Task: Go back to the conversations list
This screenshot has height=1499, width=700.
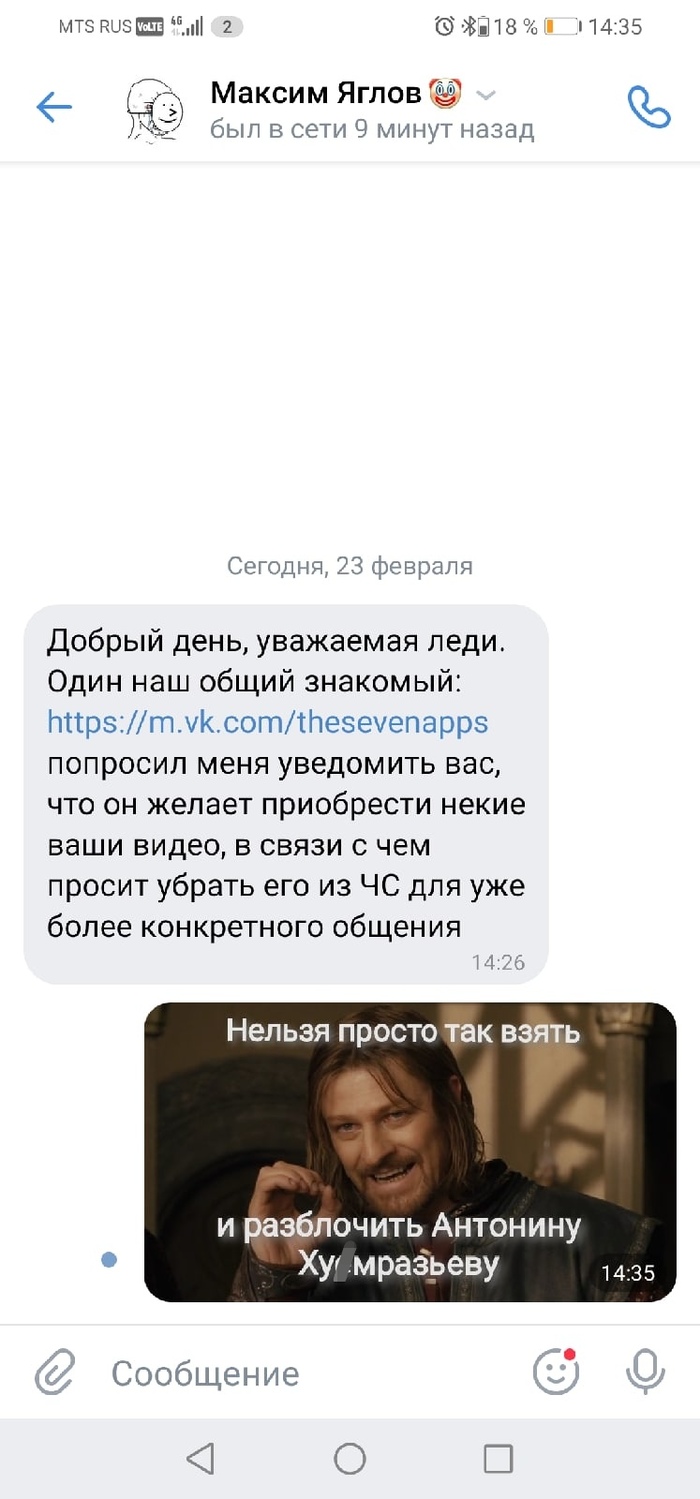Action: [54, 107]
